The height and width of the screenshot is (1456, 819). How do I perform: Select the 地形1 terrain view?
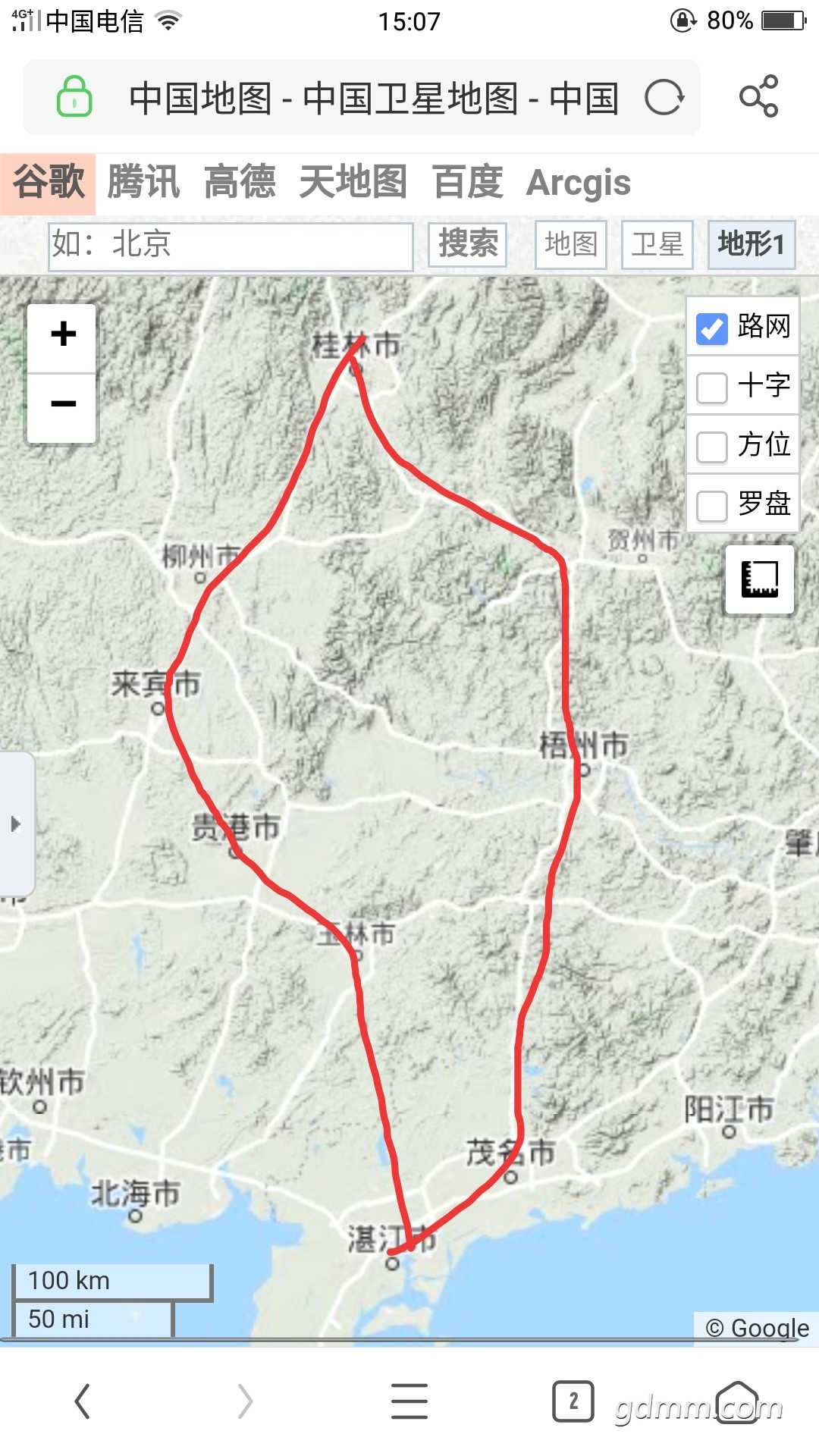pos(751,245)
